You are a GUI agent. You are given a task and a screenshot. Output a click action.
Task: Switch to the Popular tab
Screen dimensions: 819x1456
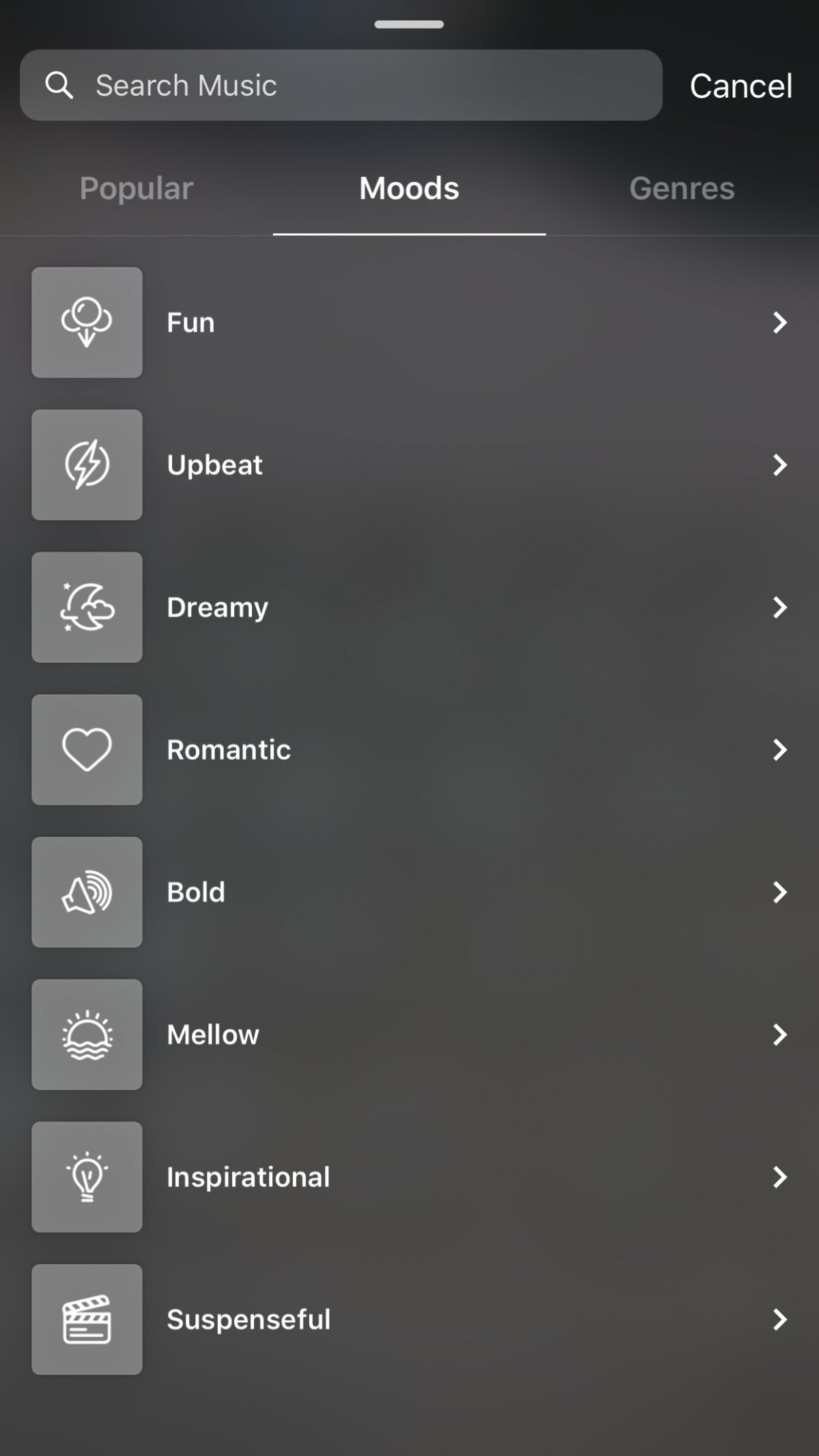coord(136,188)
